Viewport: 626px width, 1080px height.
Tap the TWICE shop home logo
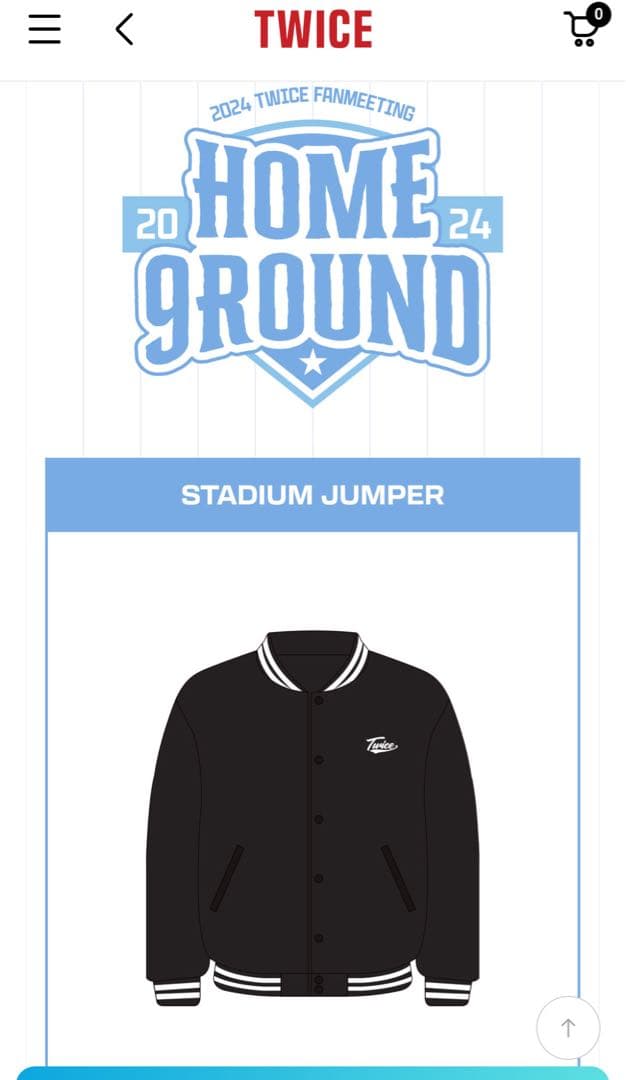pos(313,30)
